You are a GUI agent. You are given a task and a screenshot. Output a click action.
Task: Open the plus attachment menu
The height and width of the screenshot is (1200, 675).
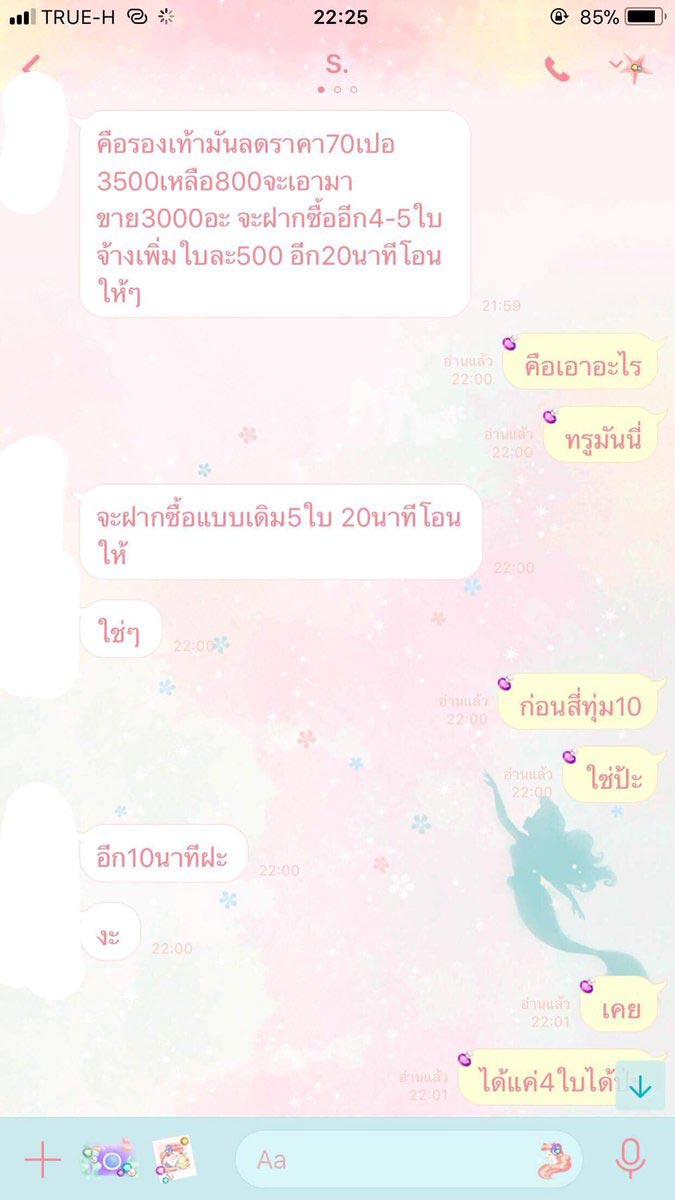[42, 1160]
